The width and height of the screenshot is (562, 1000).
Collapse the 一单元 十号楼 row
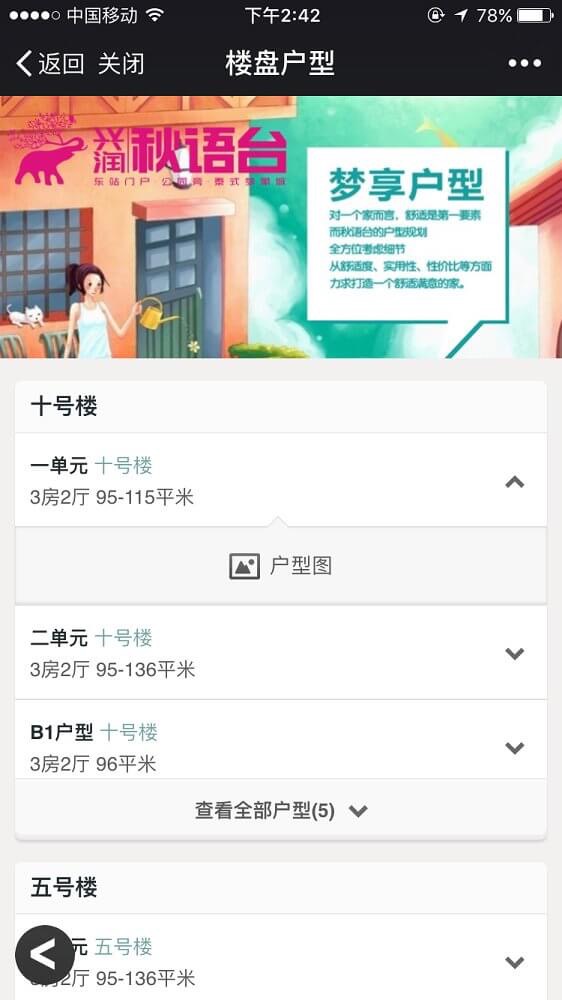(x=281, y=480)
